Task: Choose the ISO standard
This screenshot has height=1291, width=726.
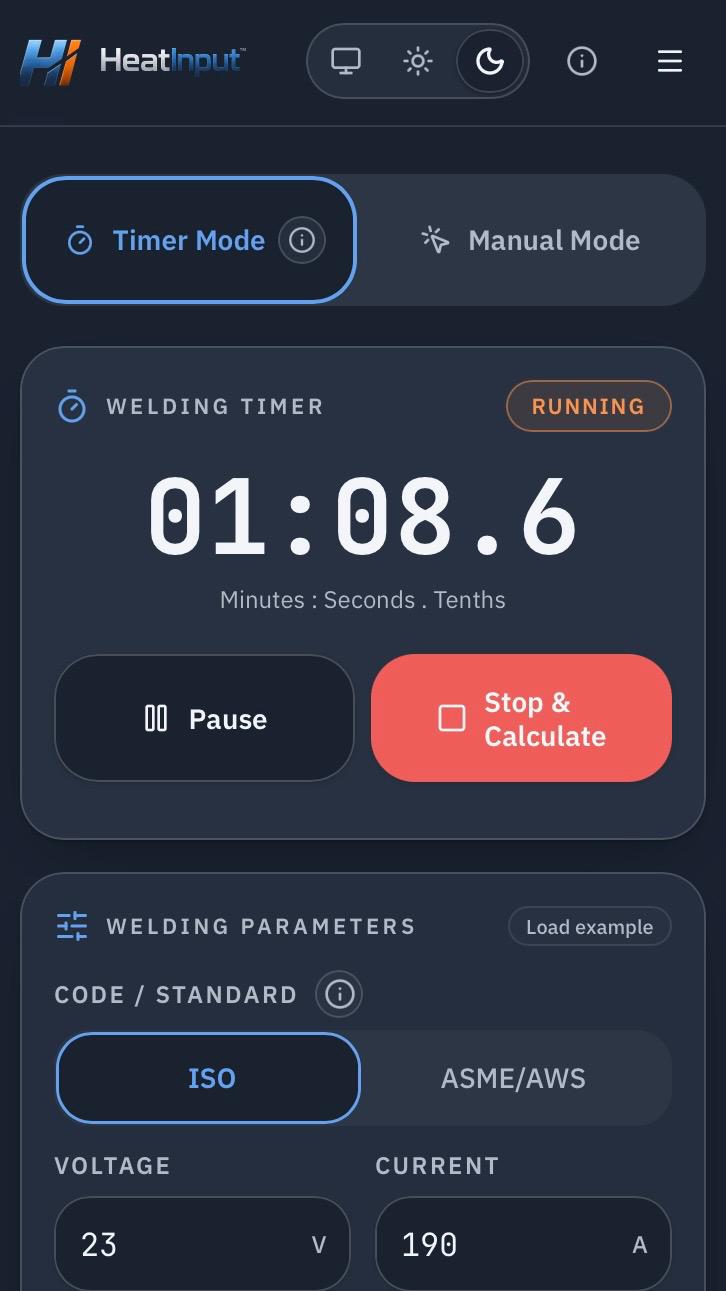Action: click(209, 1078)
